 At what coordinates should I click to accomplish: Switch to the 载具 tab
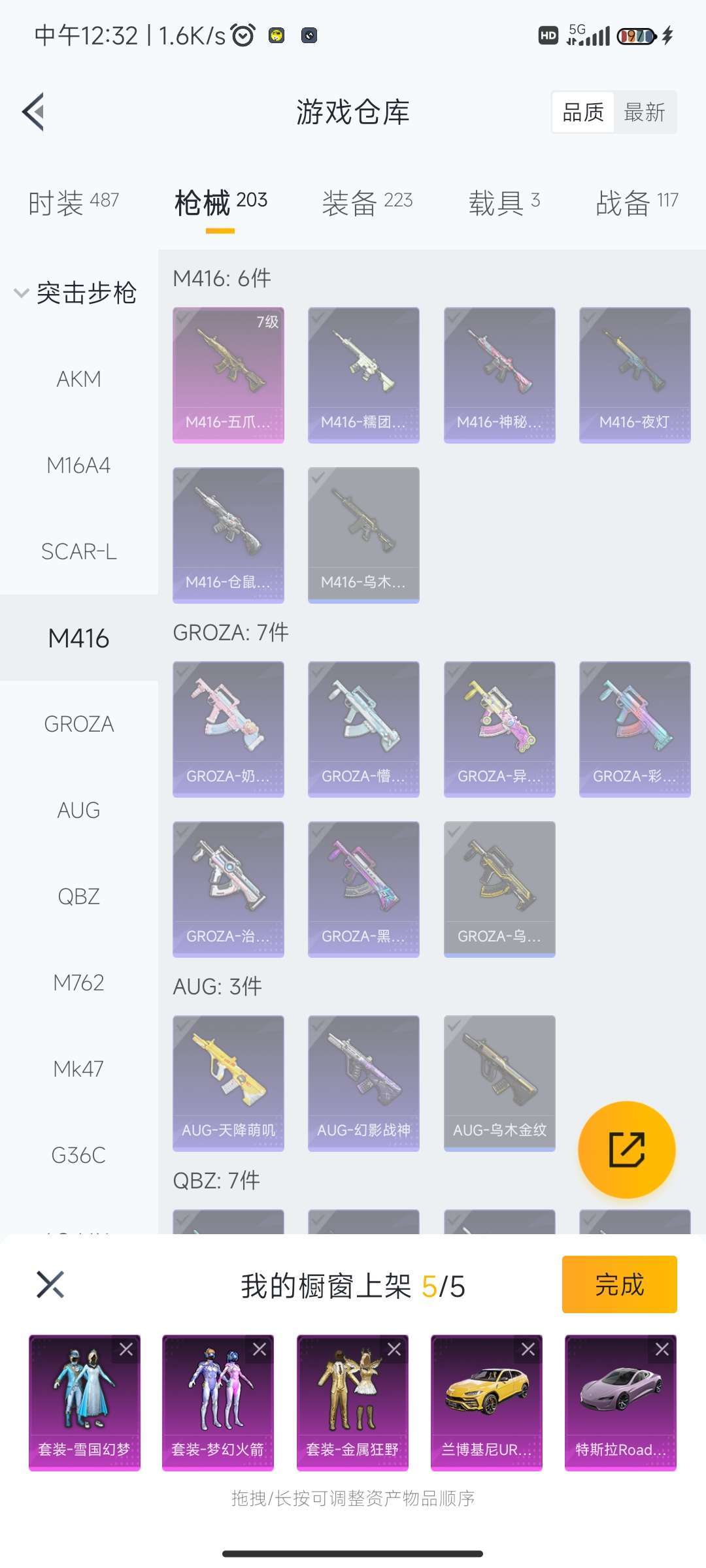coord(503,203)
